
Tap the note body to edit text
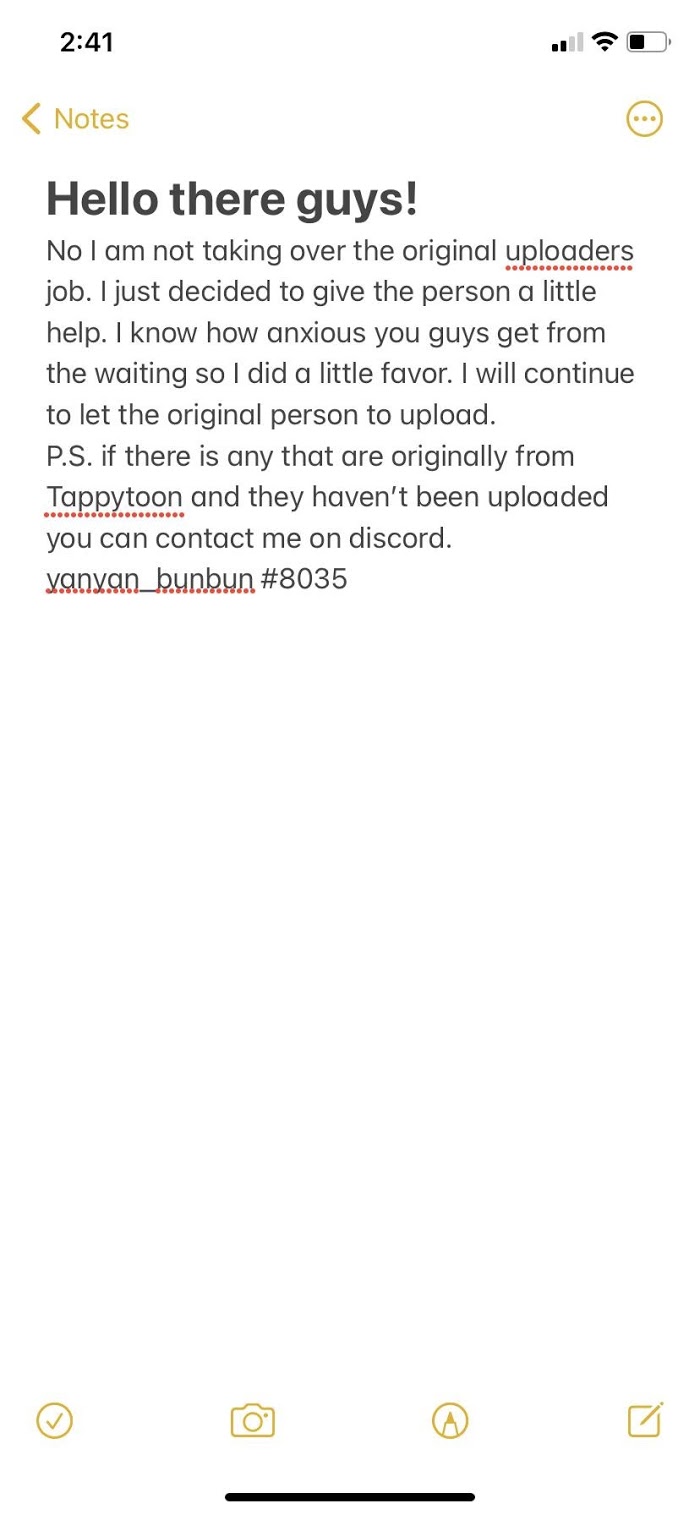click(340, 414)
